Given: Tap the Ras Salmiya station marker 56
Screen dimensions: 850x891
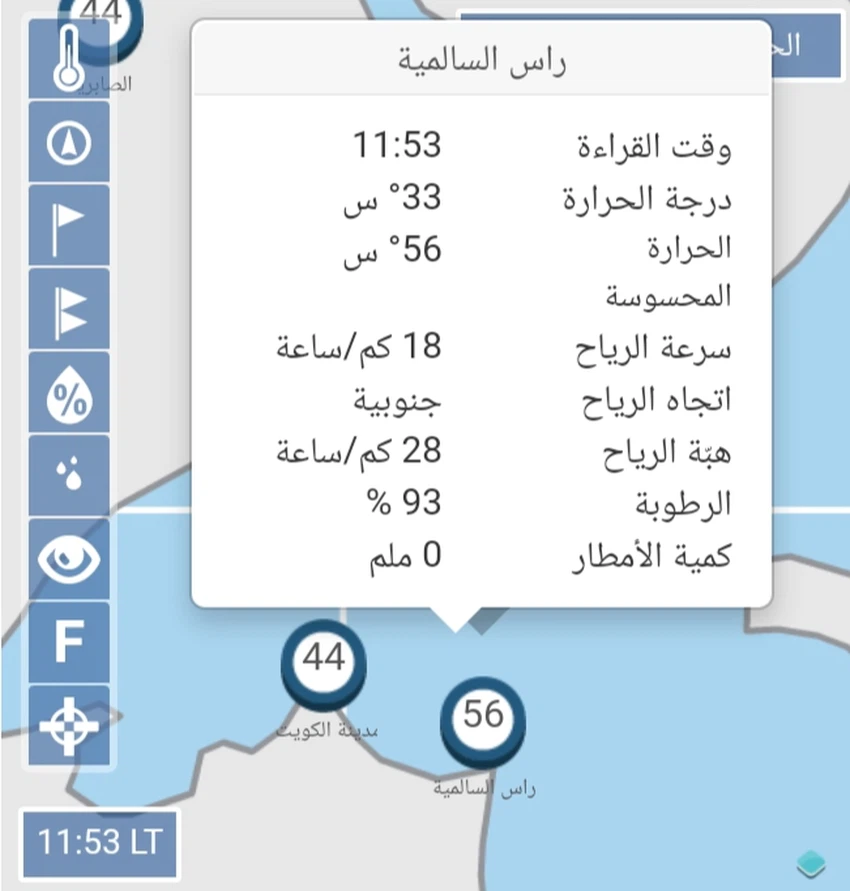Looking at the screenshot, I should (483, 716).
